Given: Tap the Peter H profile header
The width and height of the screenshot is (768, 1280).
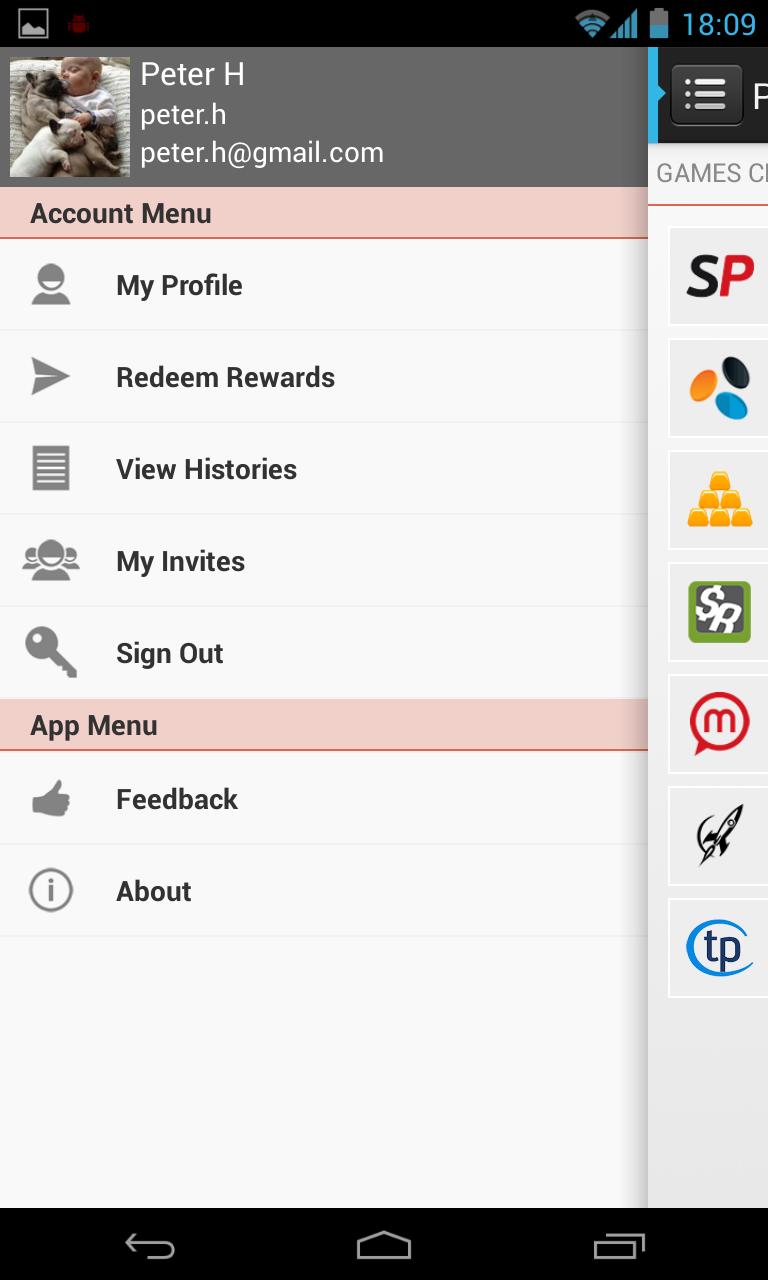Looking at the screenshot, I should tap(260, 115).
